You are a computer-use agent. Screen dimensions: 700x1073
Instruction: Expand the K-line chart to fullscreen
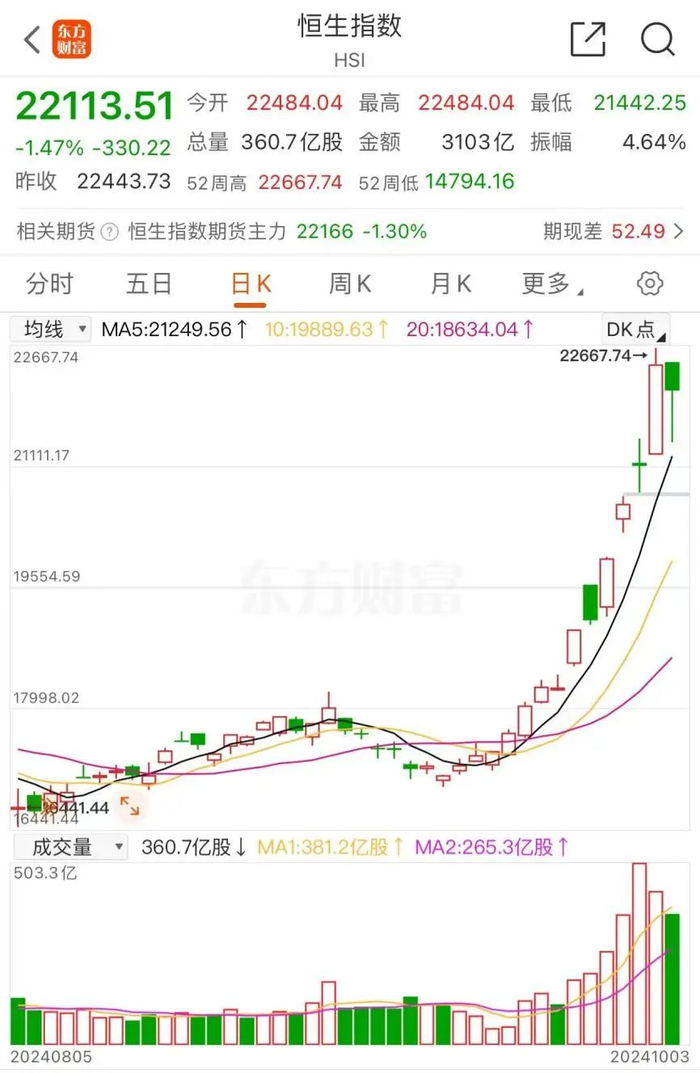(x=130, y=806)
